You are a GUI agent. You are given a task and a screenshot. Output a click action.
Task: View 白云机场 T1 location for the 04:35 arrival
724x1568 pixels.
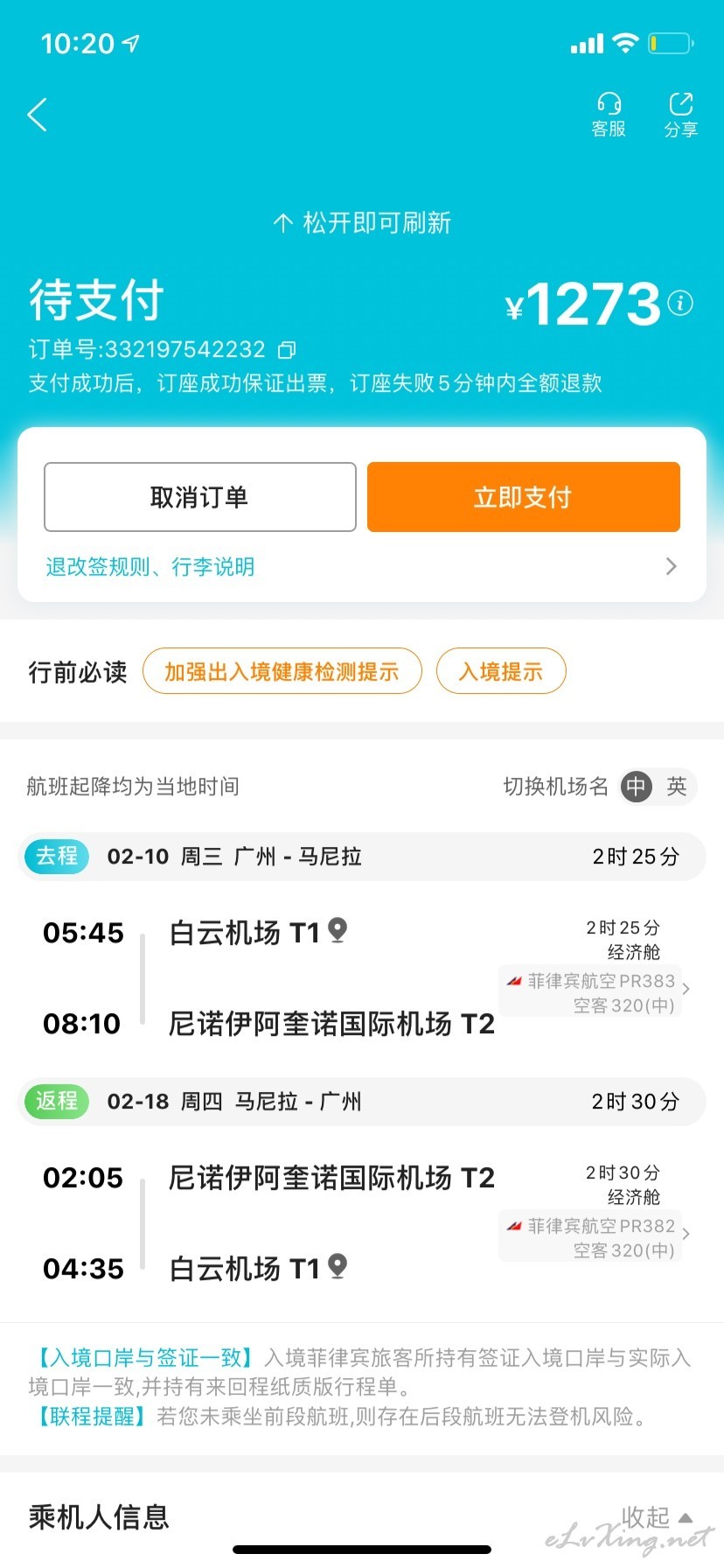[x=338, y=1266]
